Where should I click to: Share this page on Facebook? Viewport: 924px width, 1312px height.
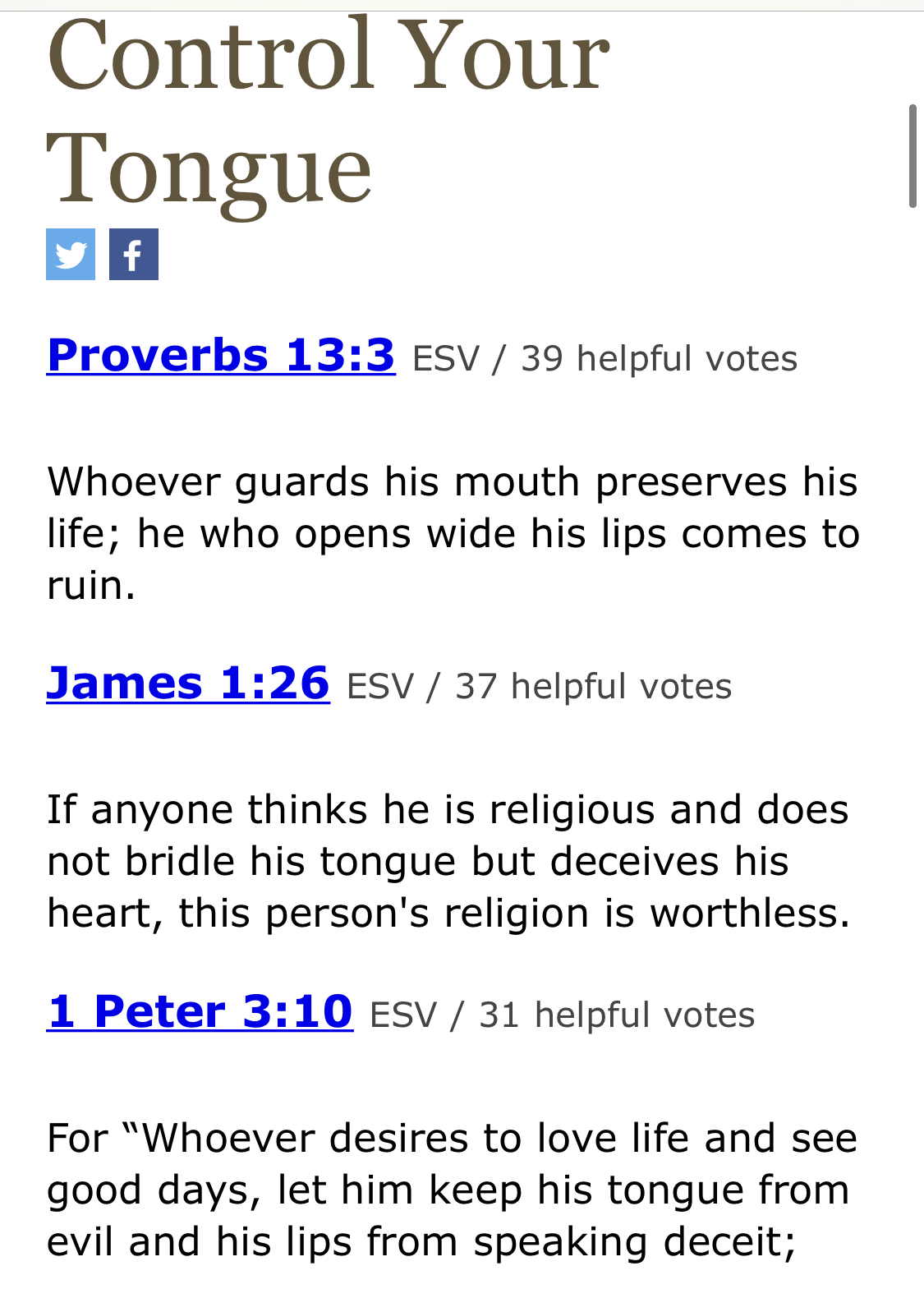134,255
